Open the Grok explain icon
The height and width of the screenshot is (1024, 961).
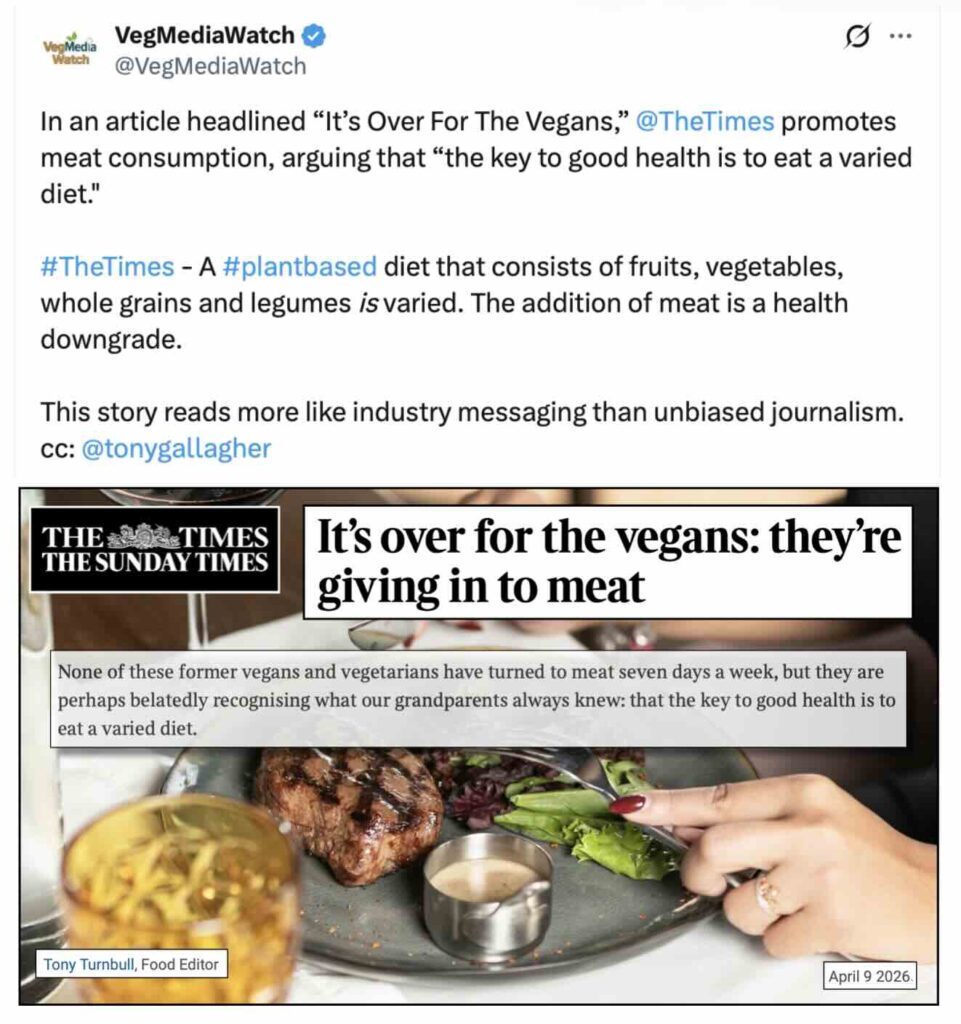click(x=857, y=37)
